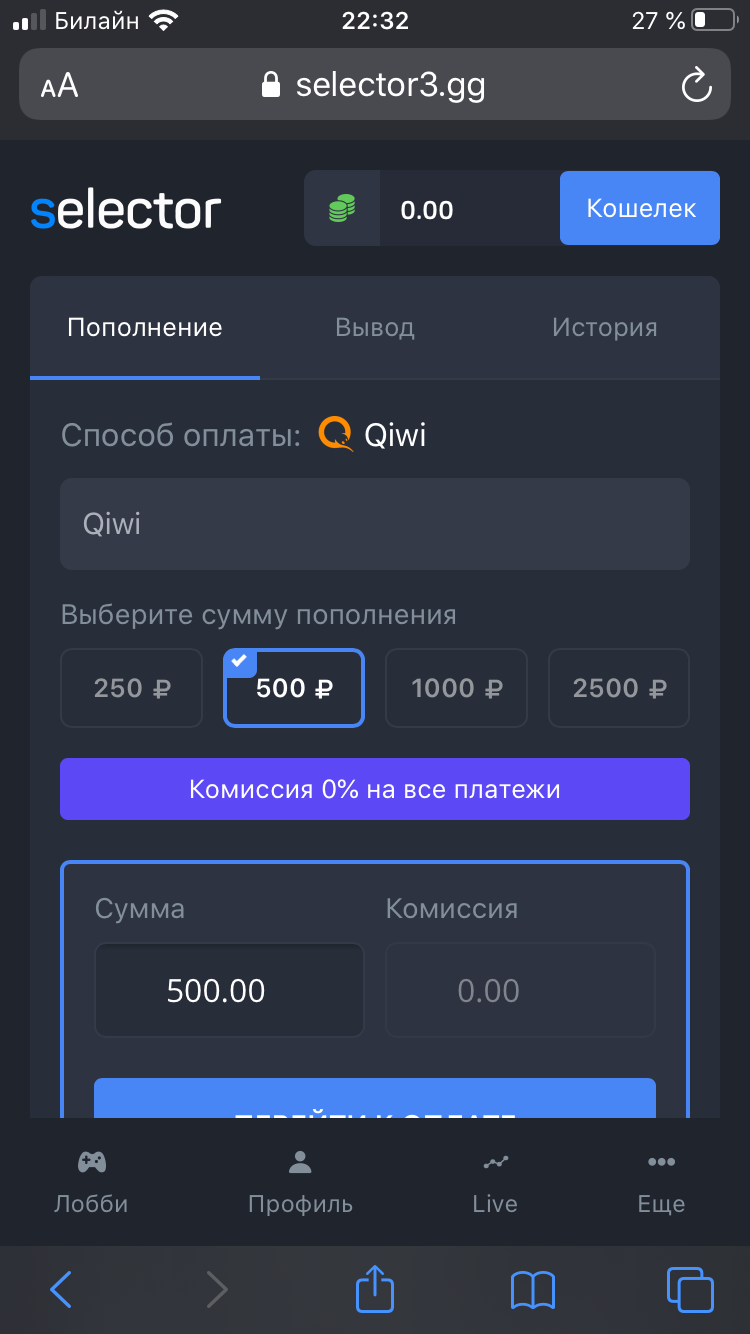Go to the Лобби section

91,1182
